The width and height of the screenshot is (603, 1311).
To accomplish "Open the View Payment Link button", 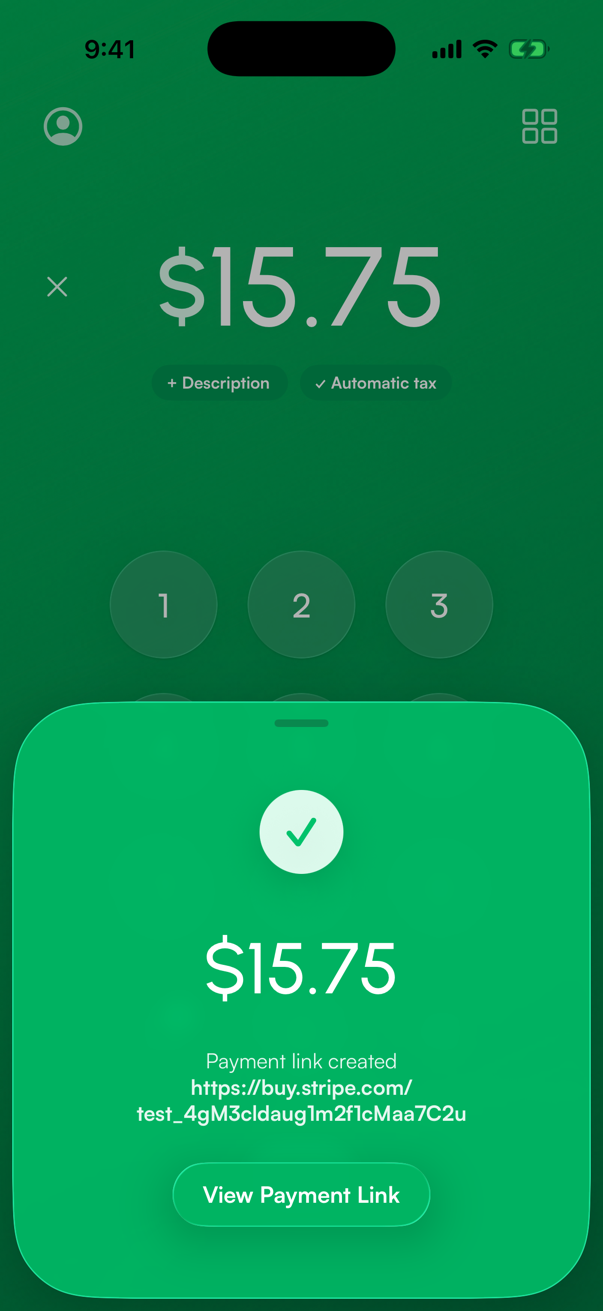I will (301, 1195).
